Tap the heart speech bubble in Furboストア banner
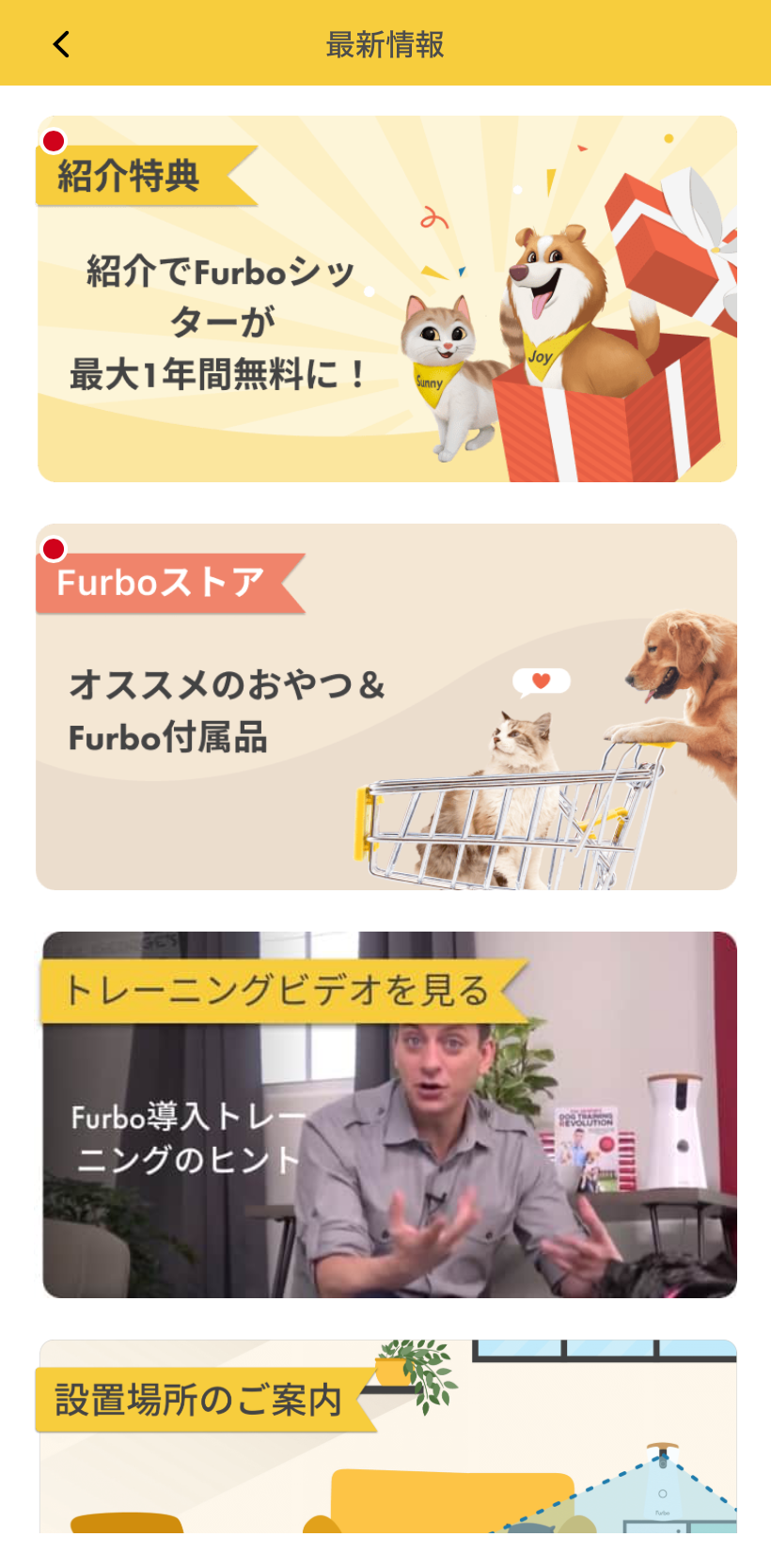The height and width of the screenshot is (1568, 771). tap(541, 682)
